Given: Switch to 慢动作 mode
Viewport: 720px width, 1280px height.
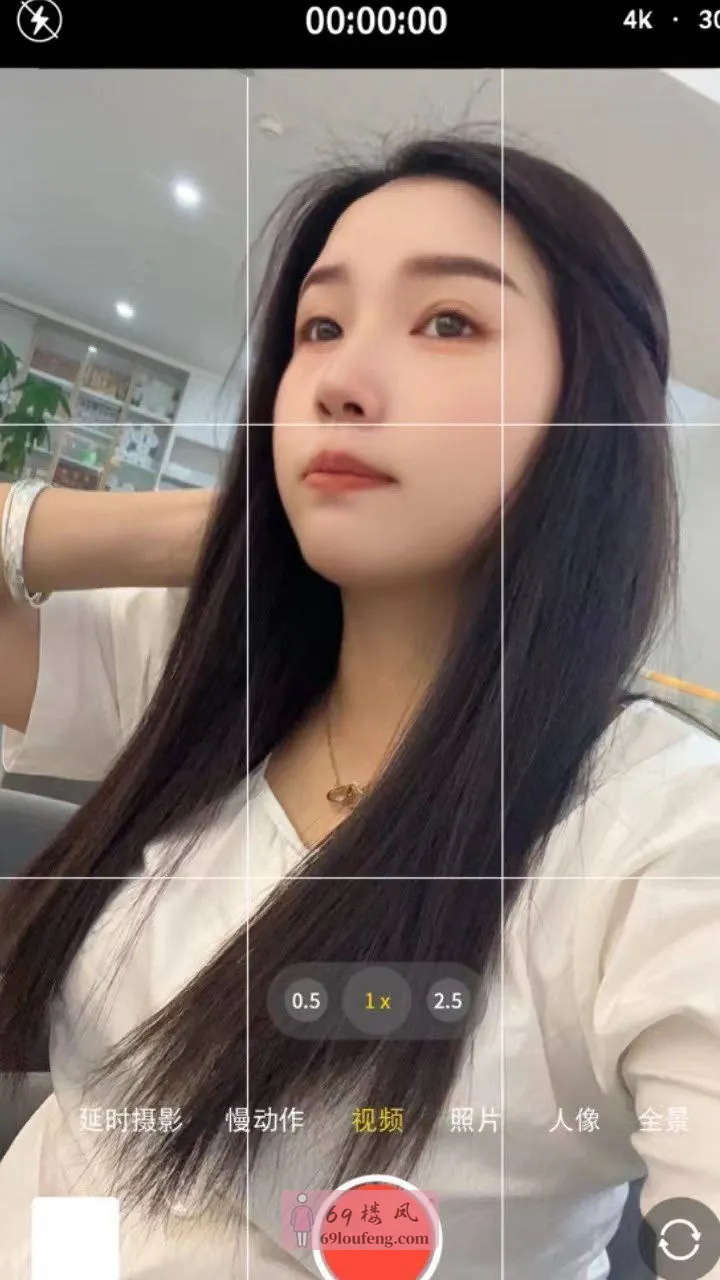Looking at the screenshot, I should pos(264,1120).
